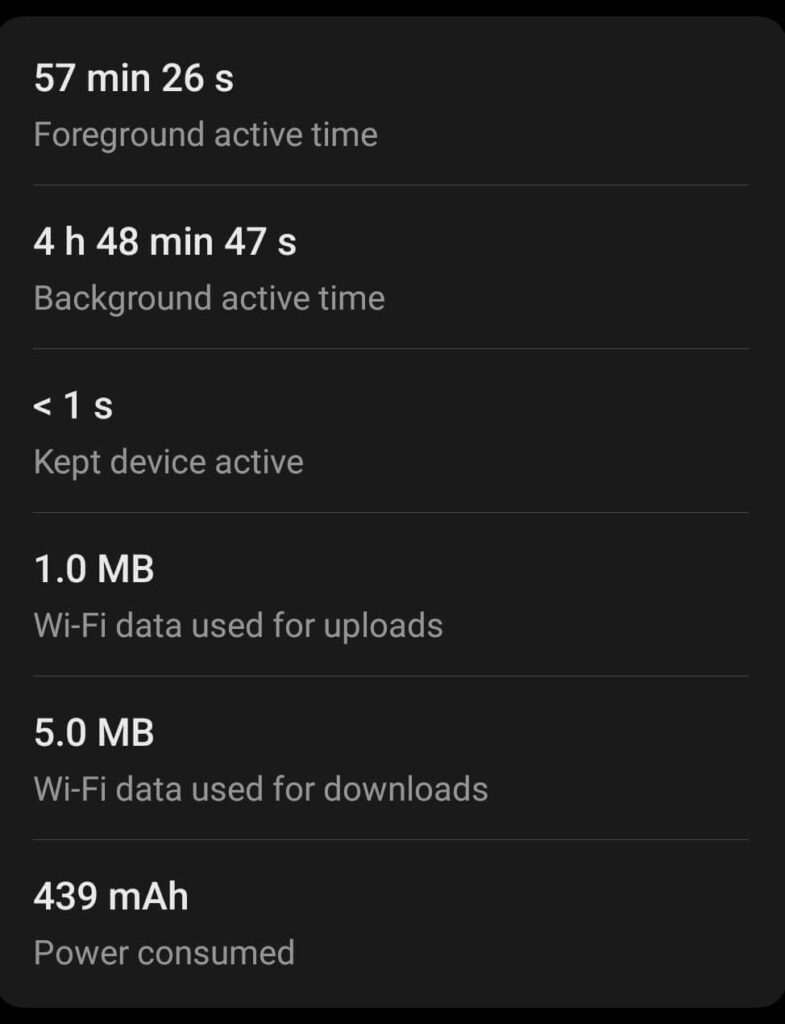Click the divider above Power consumed
785x1024 pixels.
click(x=392, y=840)
